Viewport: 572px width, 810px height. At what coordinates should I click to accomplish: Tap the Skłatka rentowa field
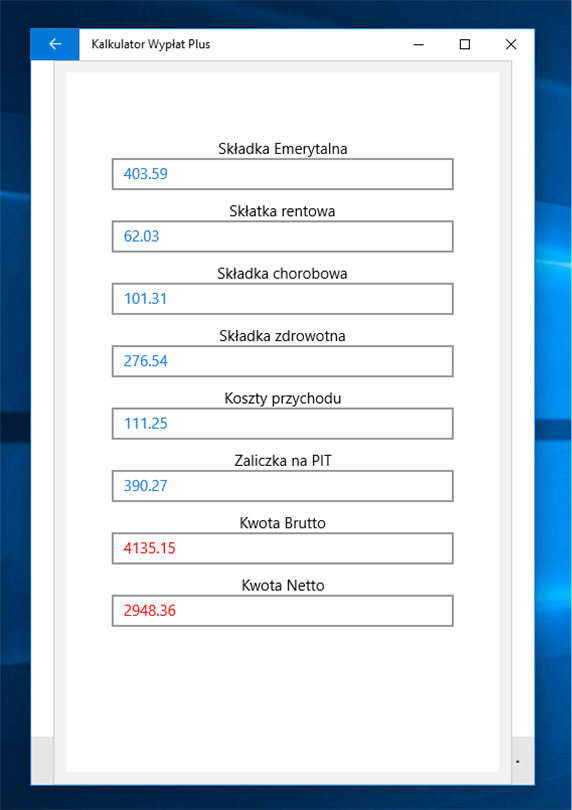[283, 237]
